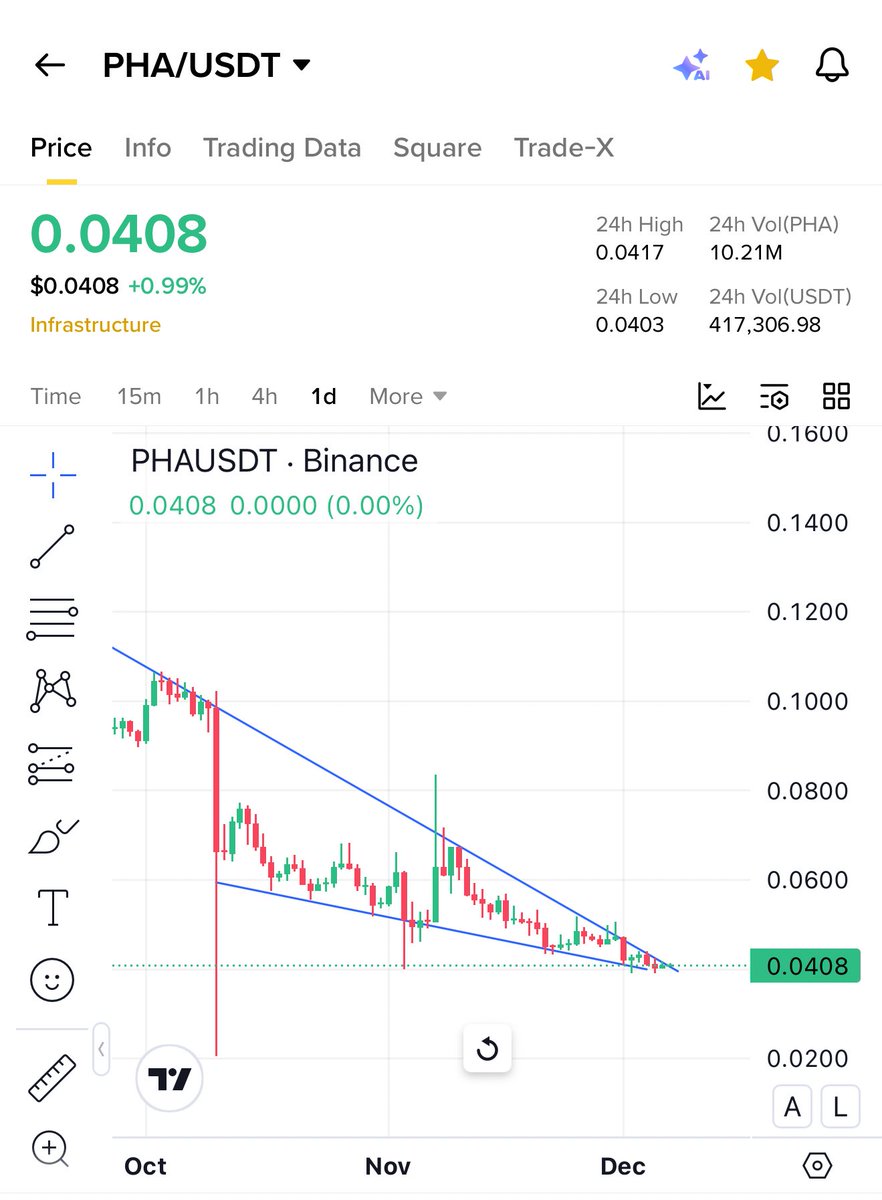The image size is (882, 1200).
Task: Enable auto scale with the A button
Action: click(793, 1107)
